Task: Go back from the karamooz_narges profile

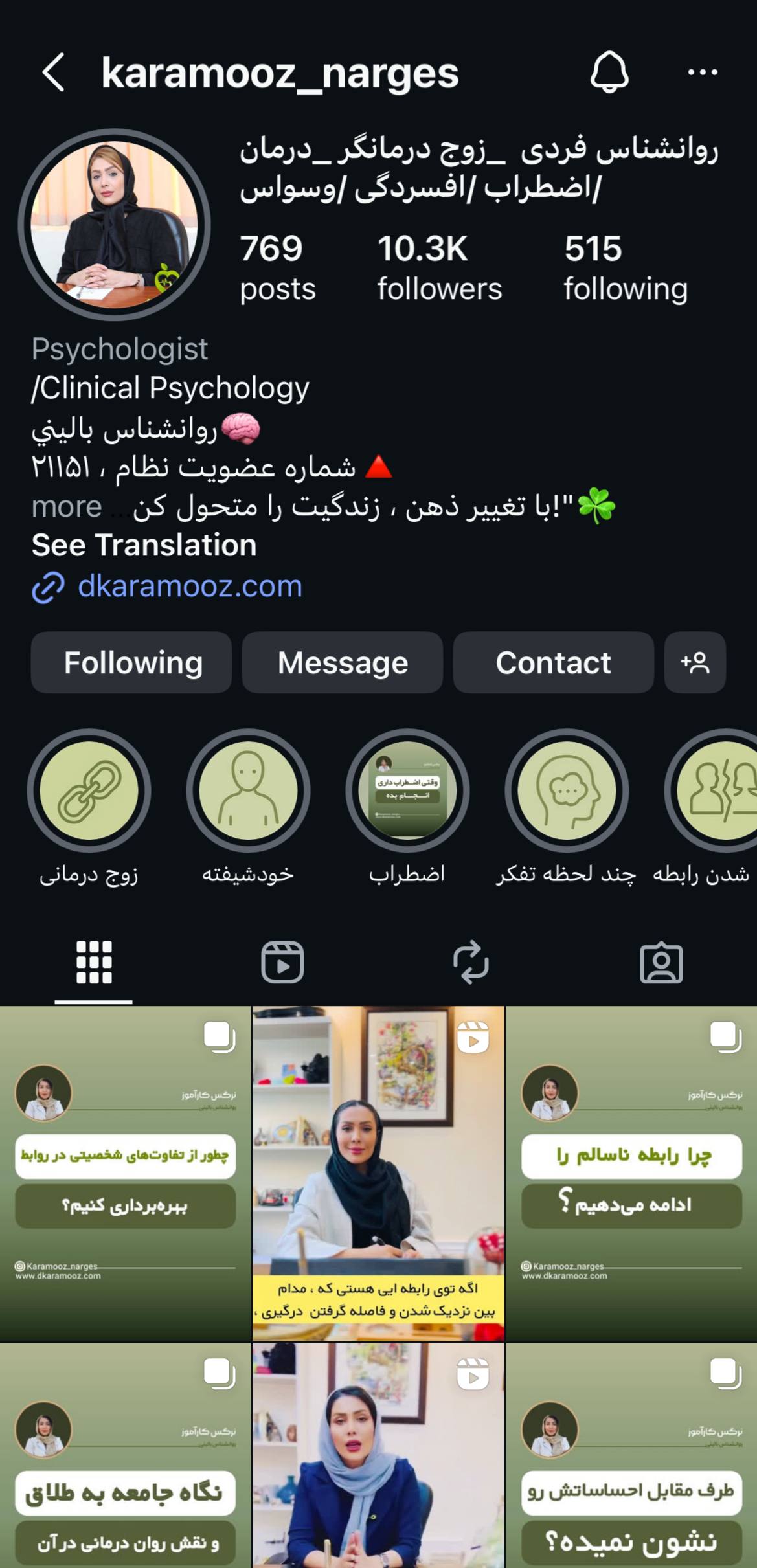Action: (x=54, y=73)
